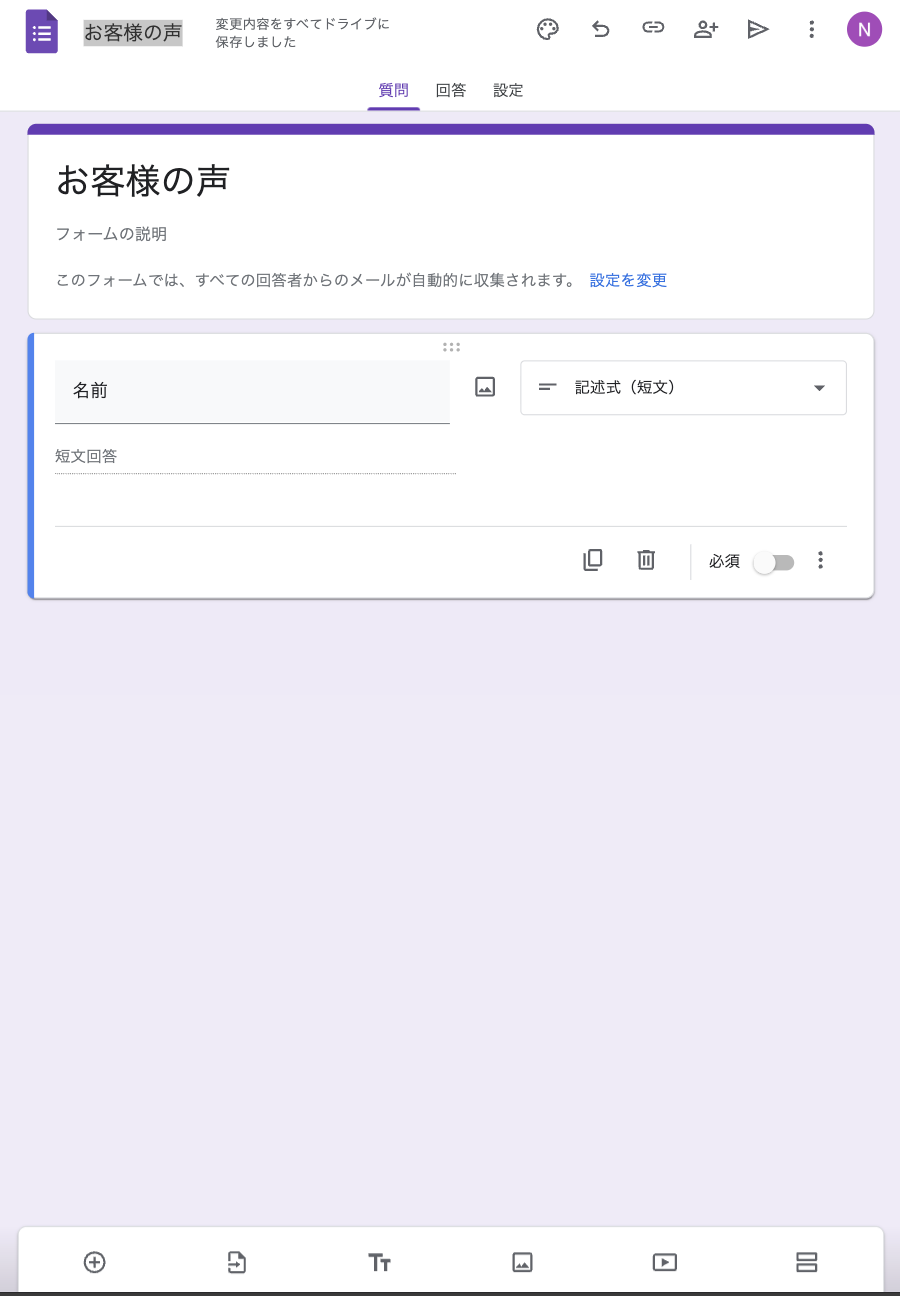This screenshot has height=1296, width=900.
Task: Click the Undo icon in the toolbar
Action: [x=601, y=29]
